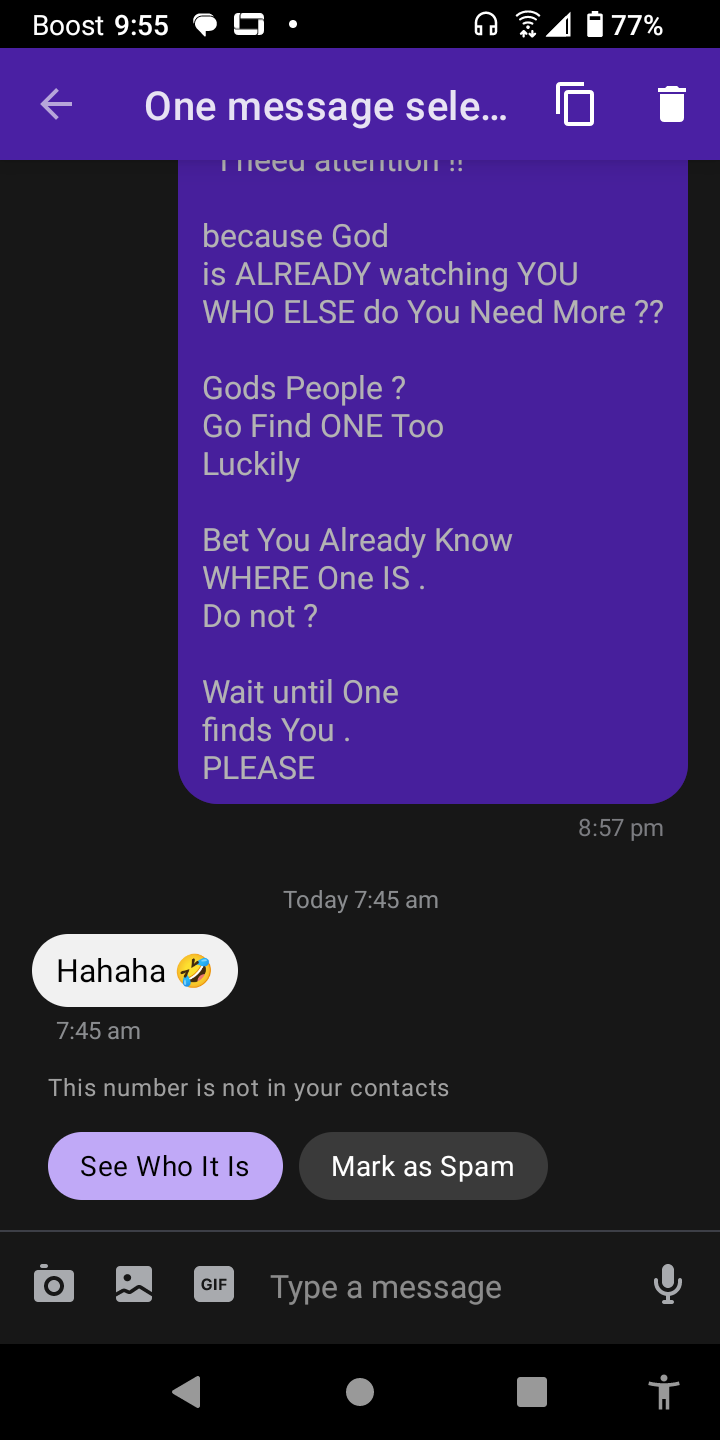Attach an image from the gallery

coord(134,1285)
